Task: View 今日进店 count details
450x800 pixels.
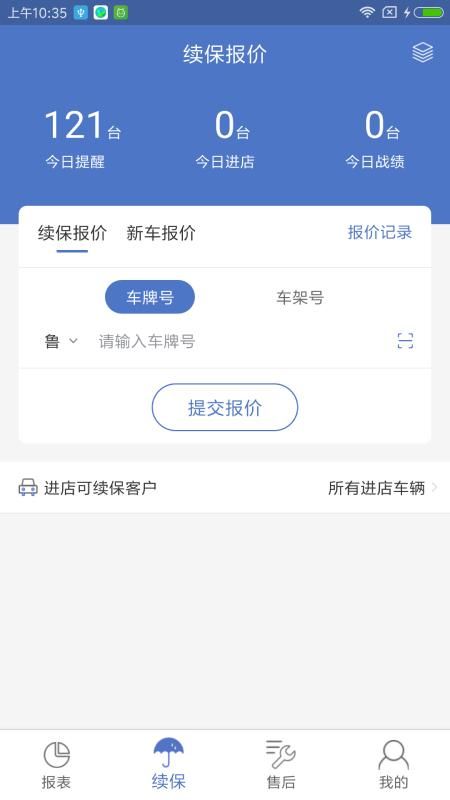Action: (225, 139)
